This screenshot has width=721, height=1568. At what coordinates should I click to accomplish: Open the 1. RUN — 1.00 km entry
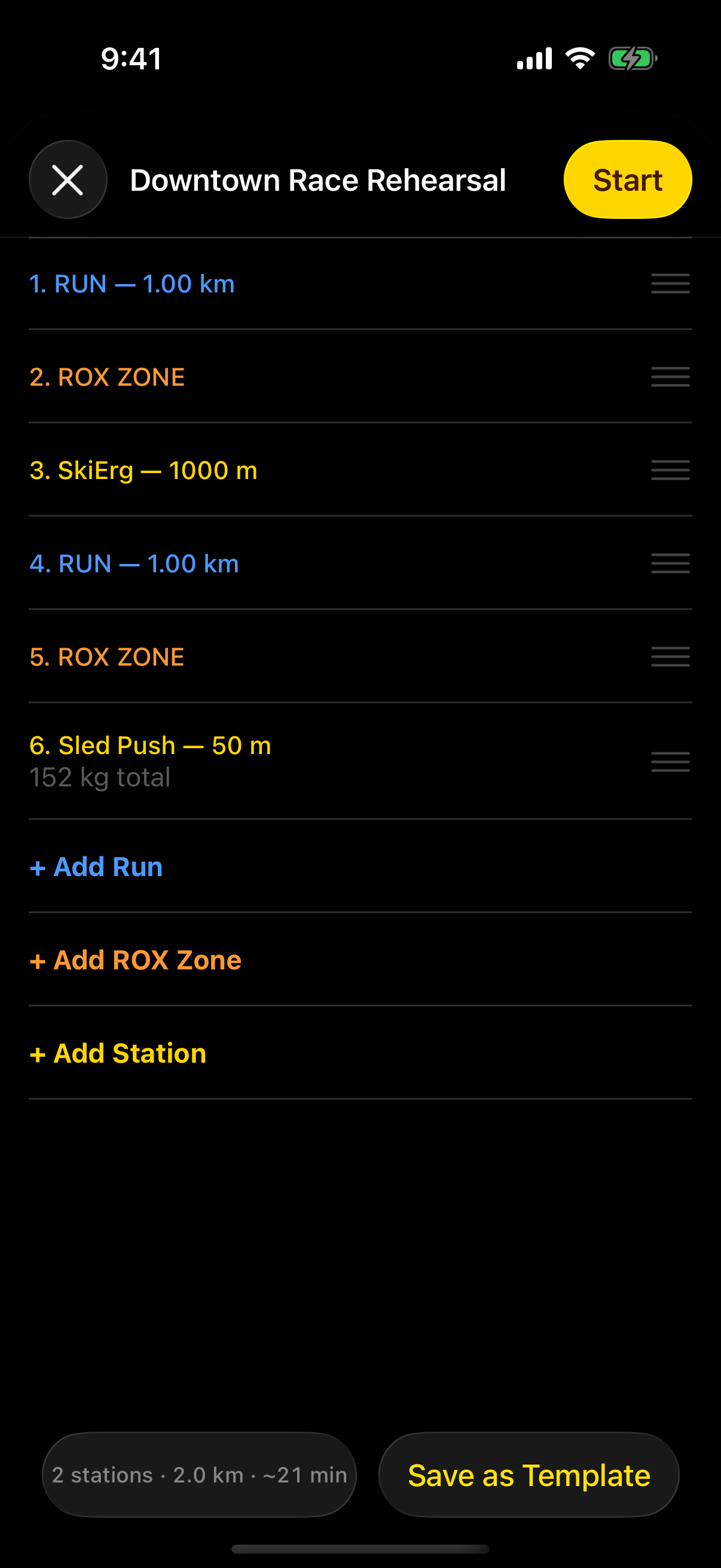[x=132, y=283]
